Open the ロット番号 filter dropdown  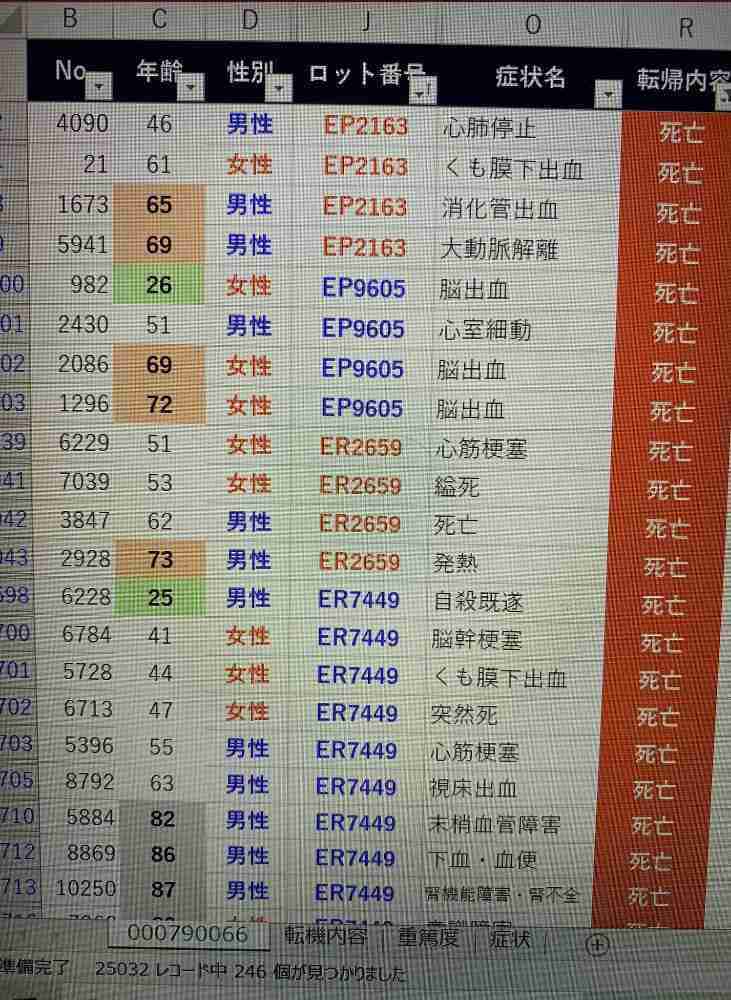(x=423, y=91)
